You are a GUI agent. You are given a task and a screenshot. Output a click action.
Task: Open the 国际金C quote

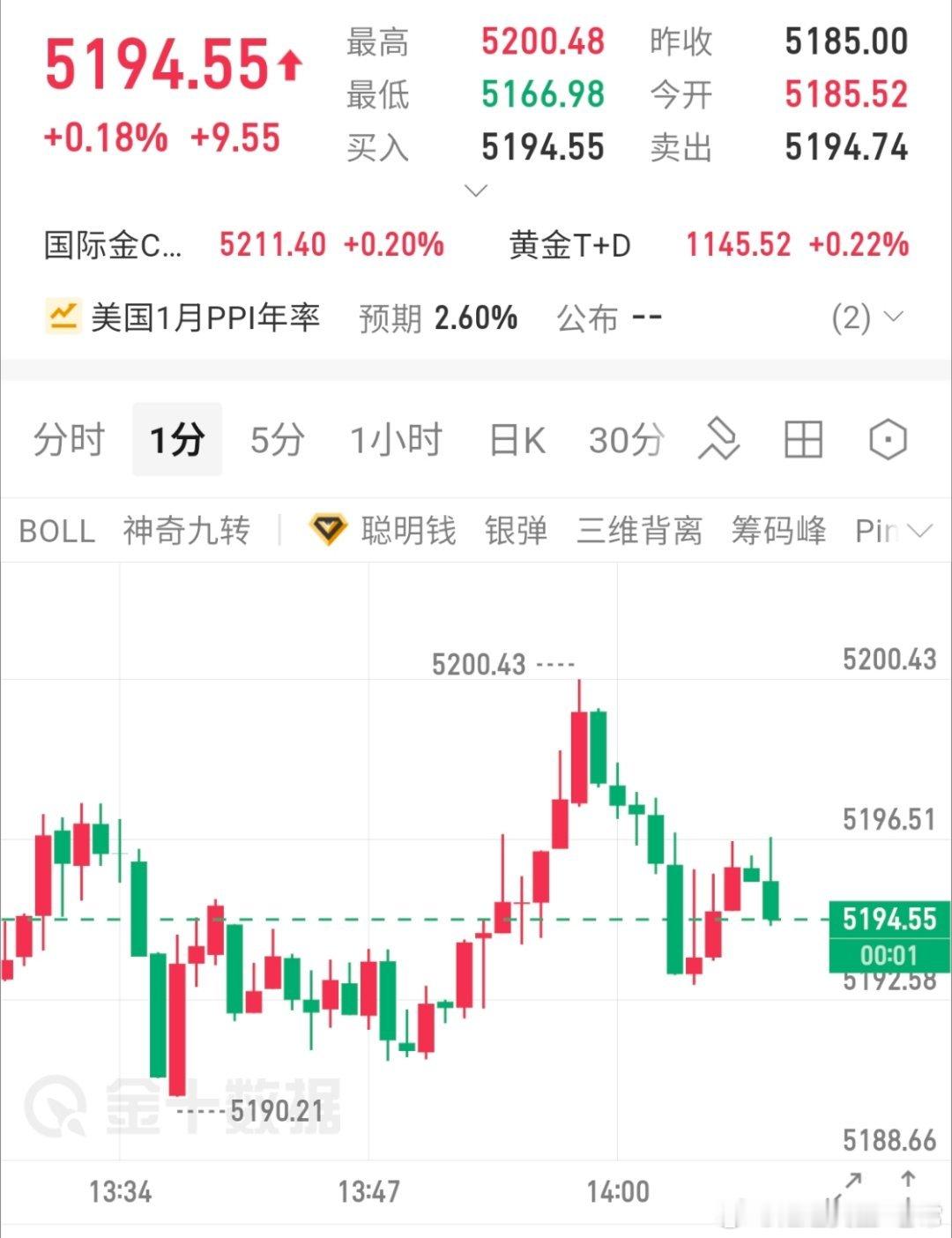coord(113,245)
